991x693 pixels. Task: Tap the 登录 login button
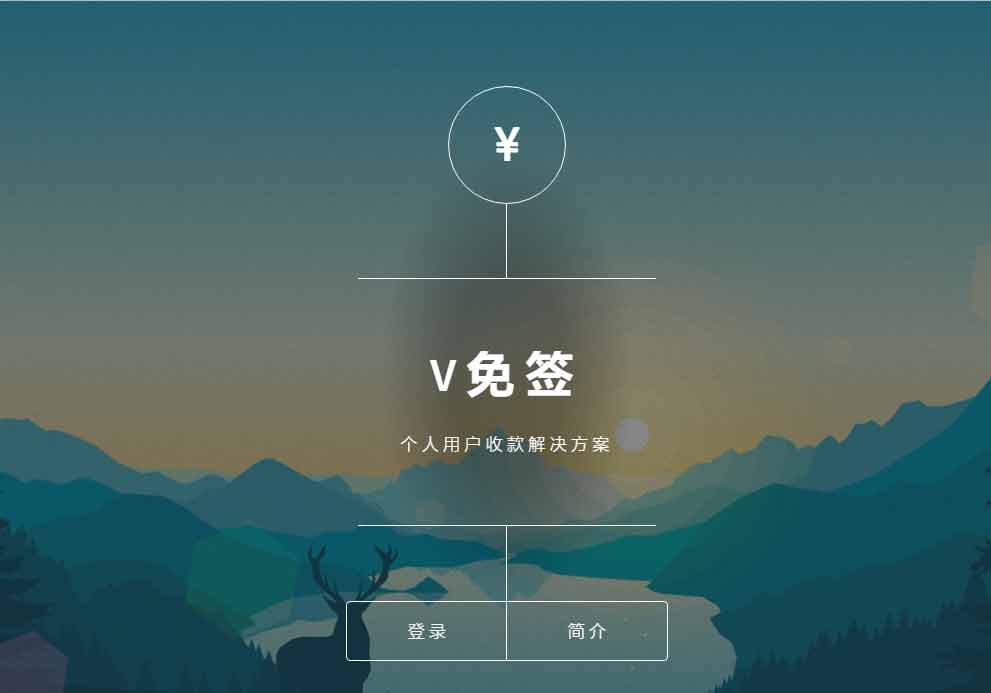coord(427,631)
